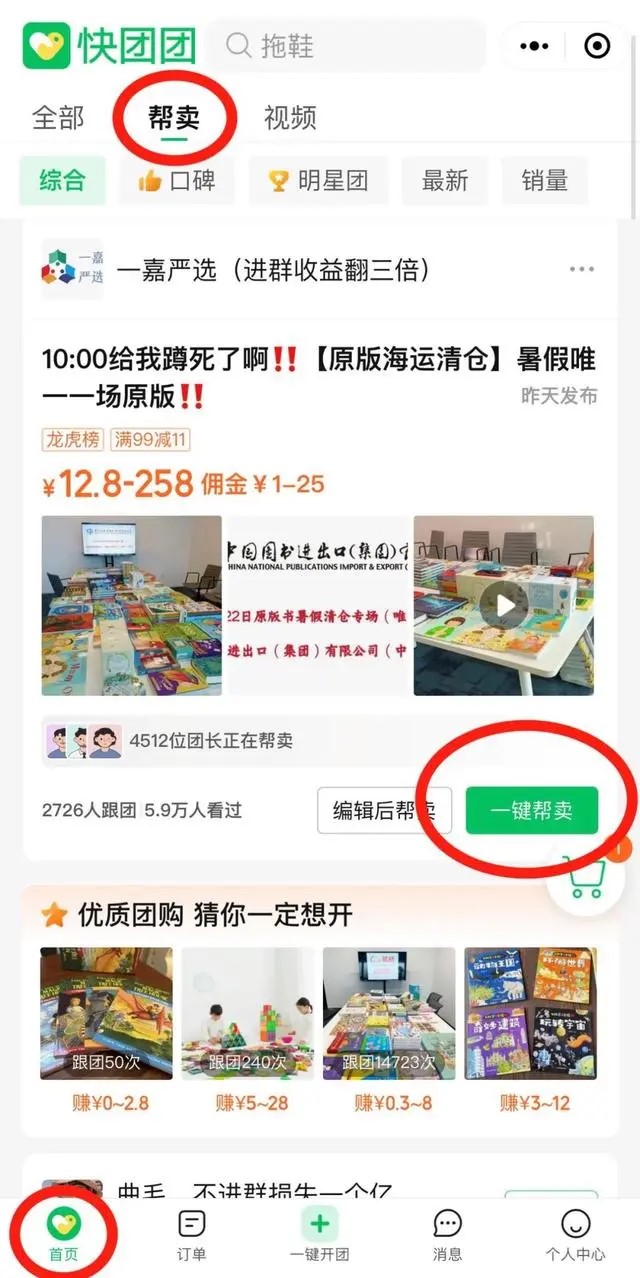Tap 一键帮卖 green button
Viewport: 640px width, 1278px height.
point(531,810)
